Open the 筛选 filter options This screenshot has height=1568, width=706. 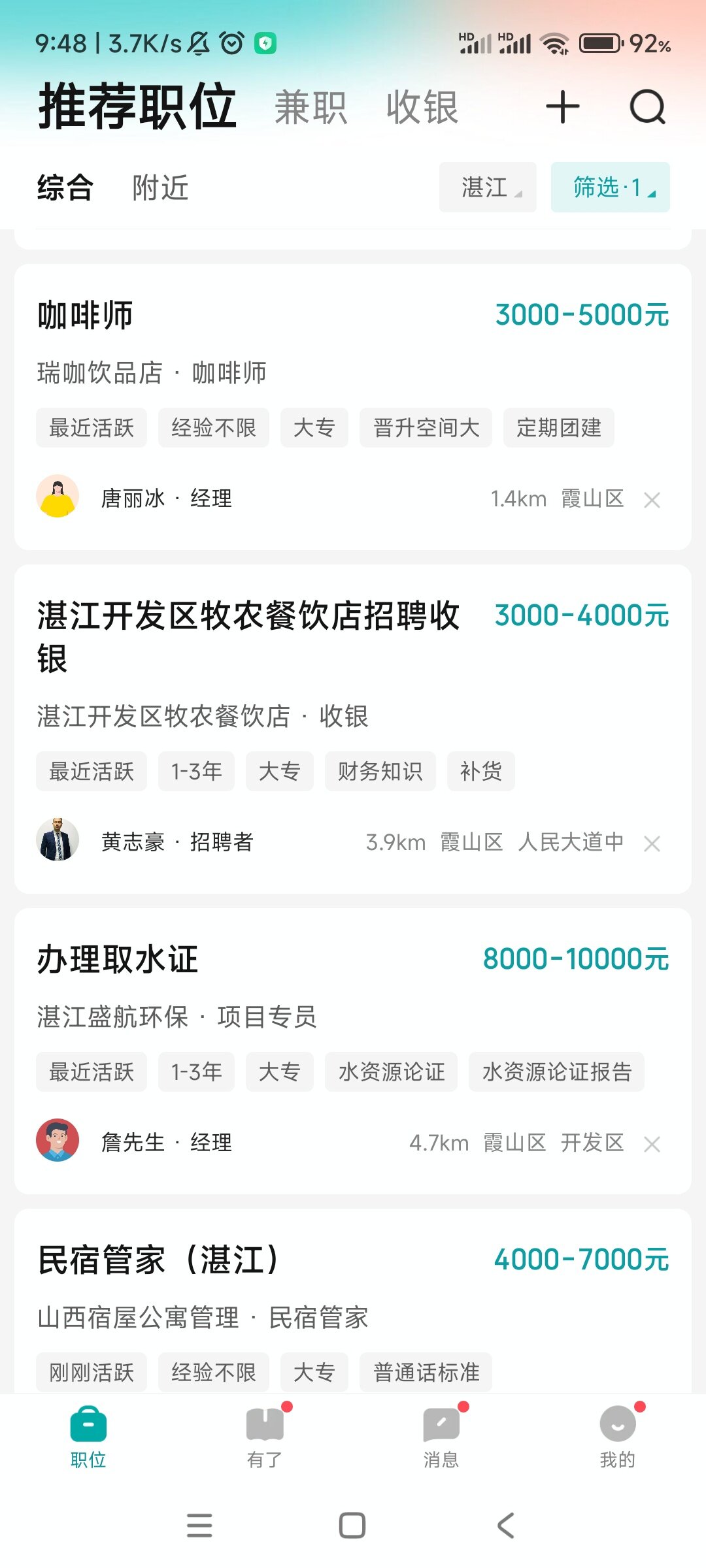(610, 188)
